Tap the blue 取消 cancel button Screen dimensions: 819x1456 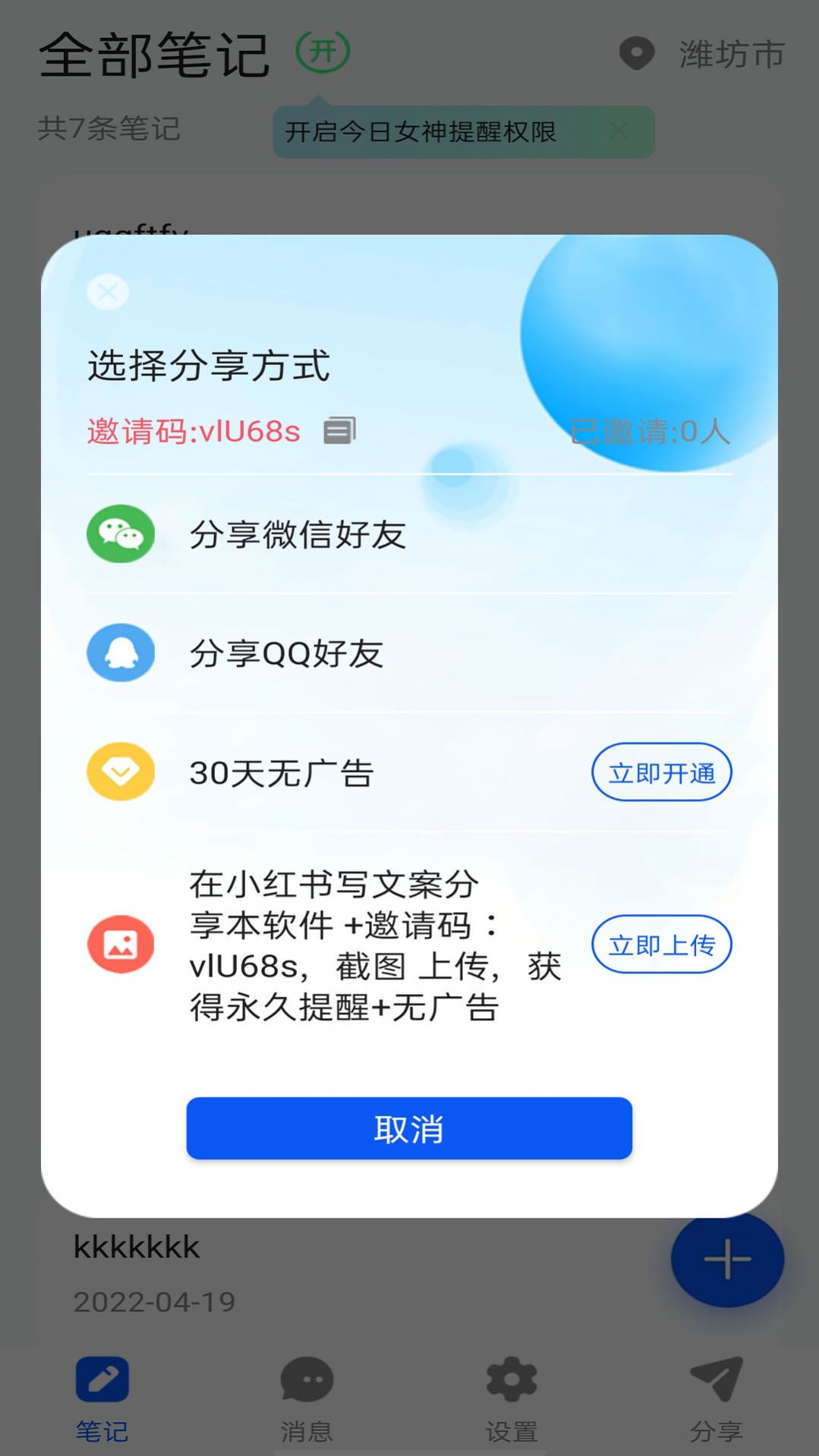coord(409,1129)
